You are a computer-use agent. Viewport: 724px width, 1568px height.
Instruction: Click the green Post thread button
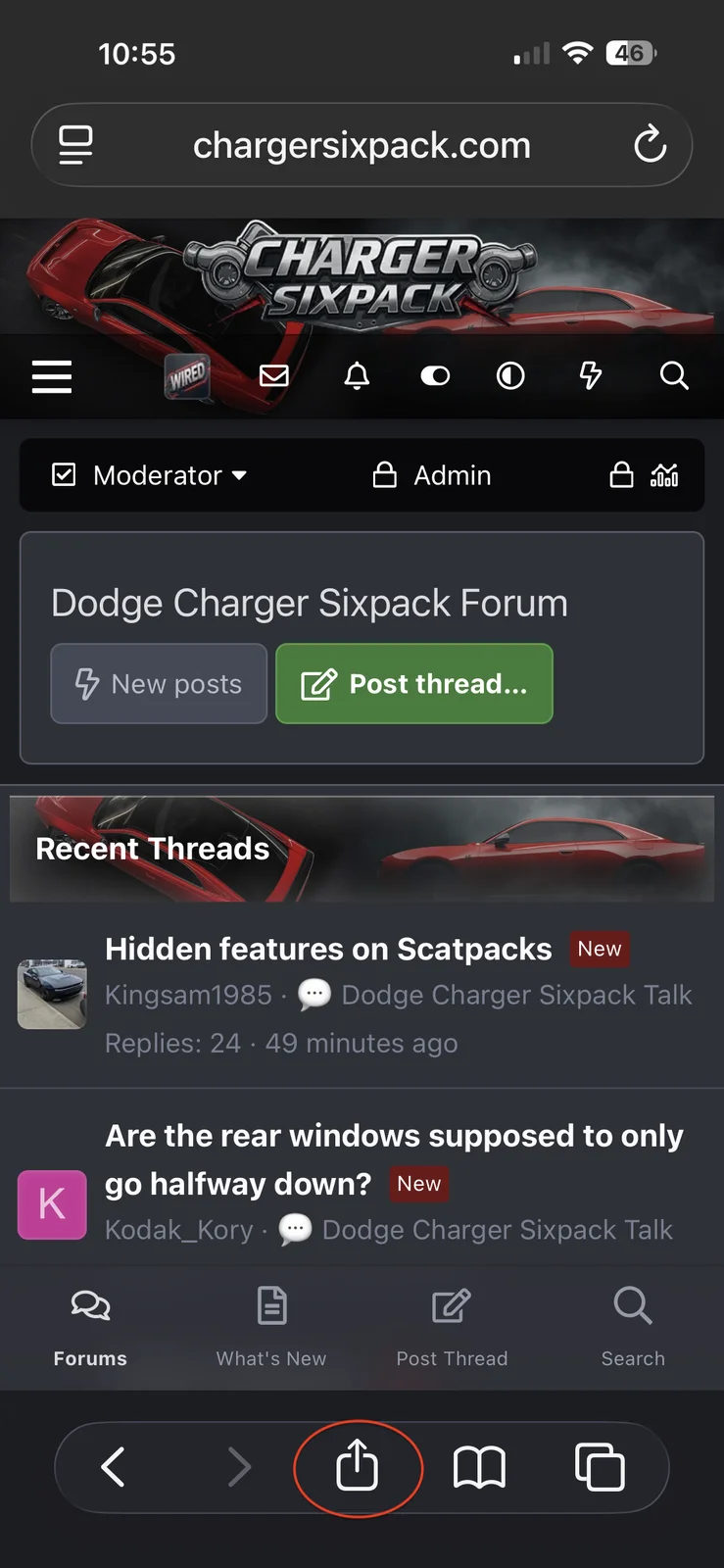tap(413, 683)
